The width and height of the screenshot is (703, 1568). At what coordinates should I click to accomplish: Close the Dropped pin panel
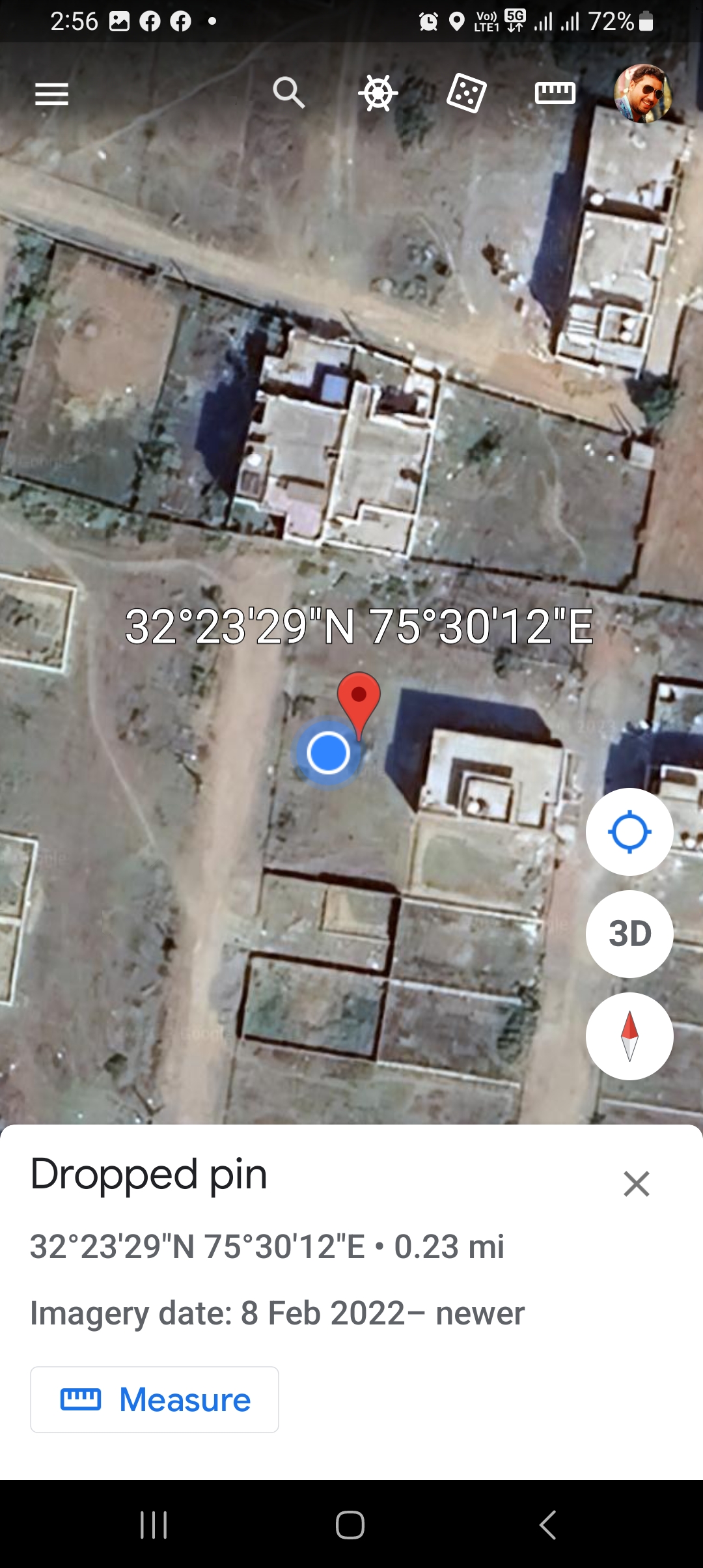click(636, 1183)
